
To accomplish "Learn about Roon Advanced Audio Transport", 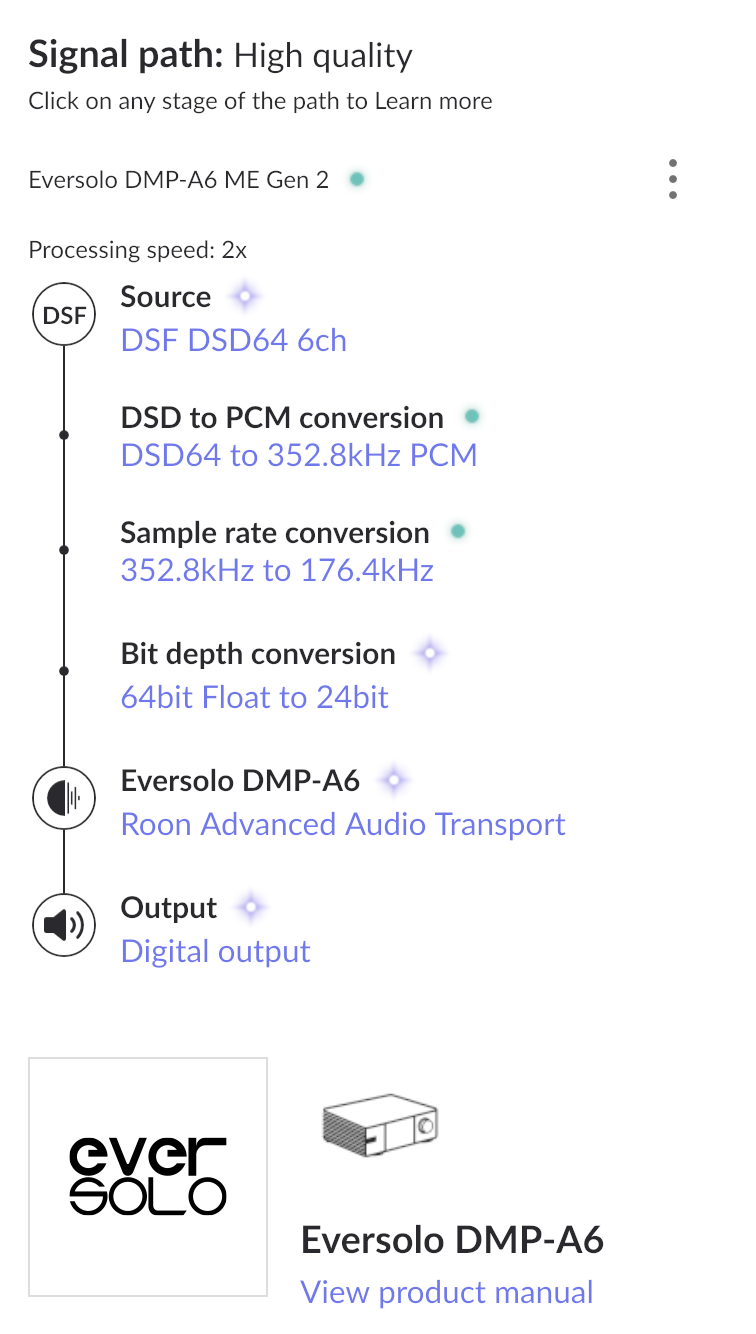I will click(343, 824).
